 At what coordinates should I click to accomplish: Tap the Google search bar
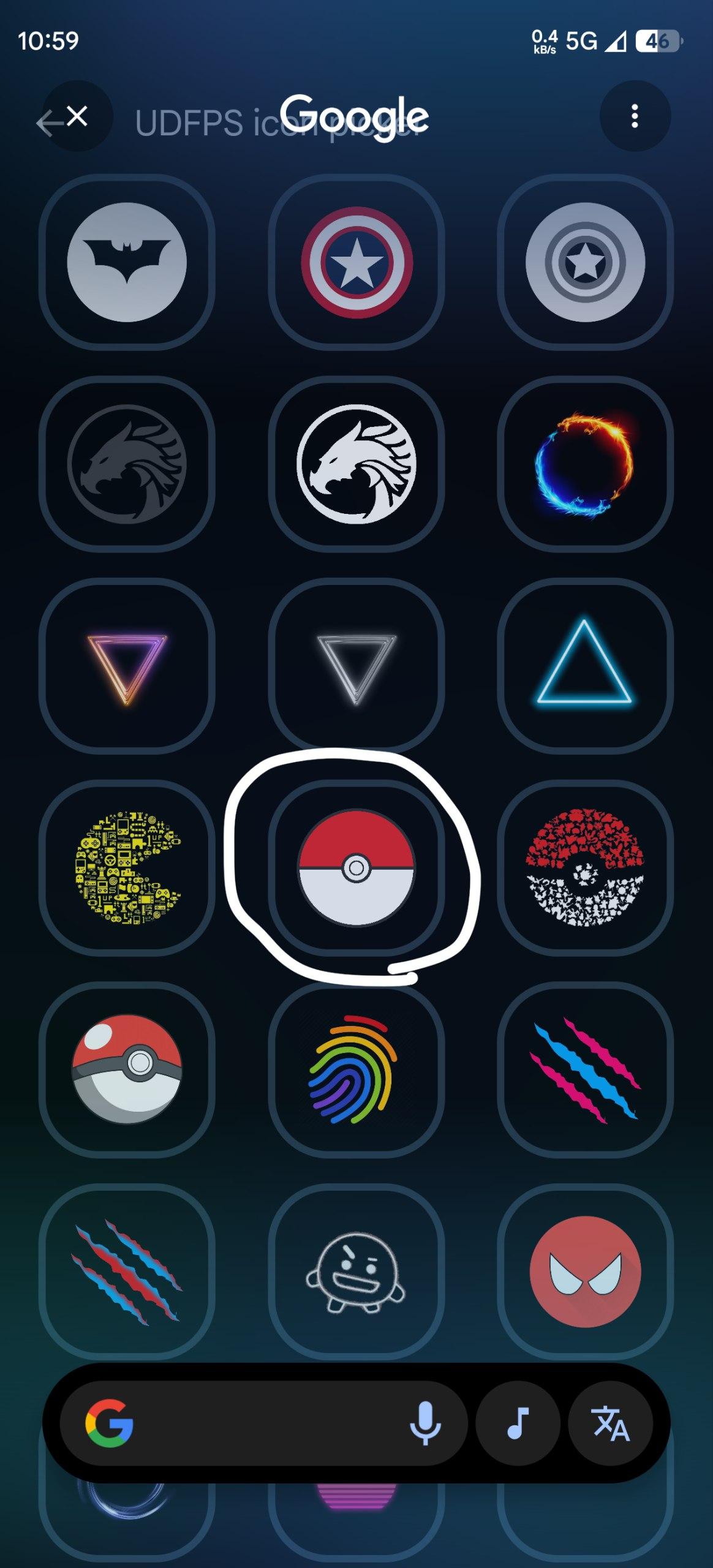(257, 1422)
